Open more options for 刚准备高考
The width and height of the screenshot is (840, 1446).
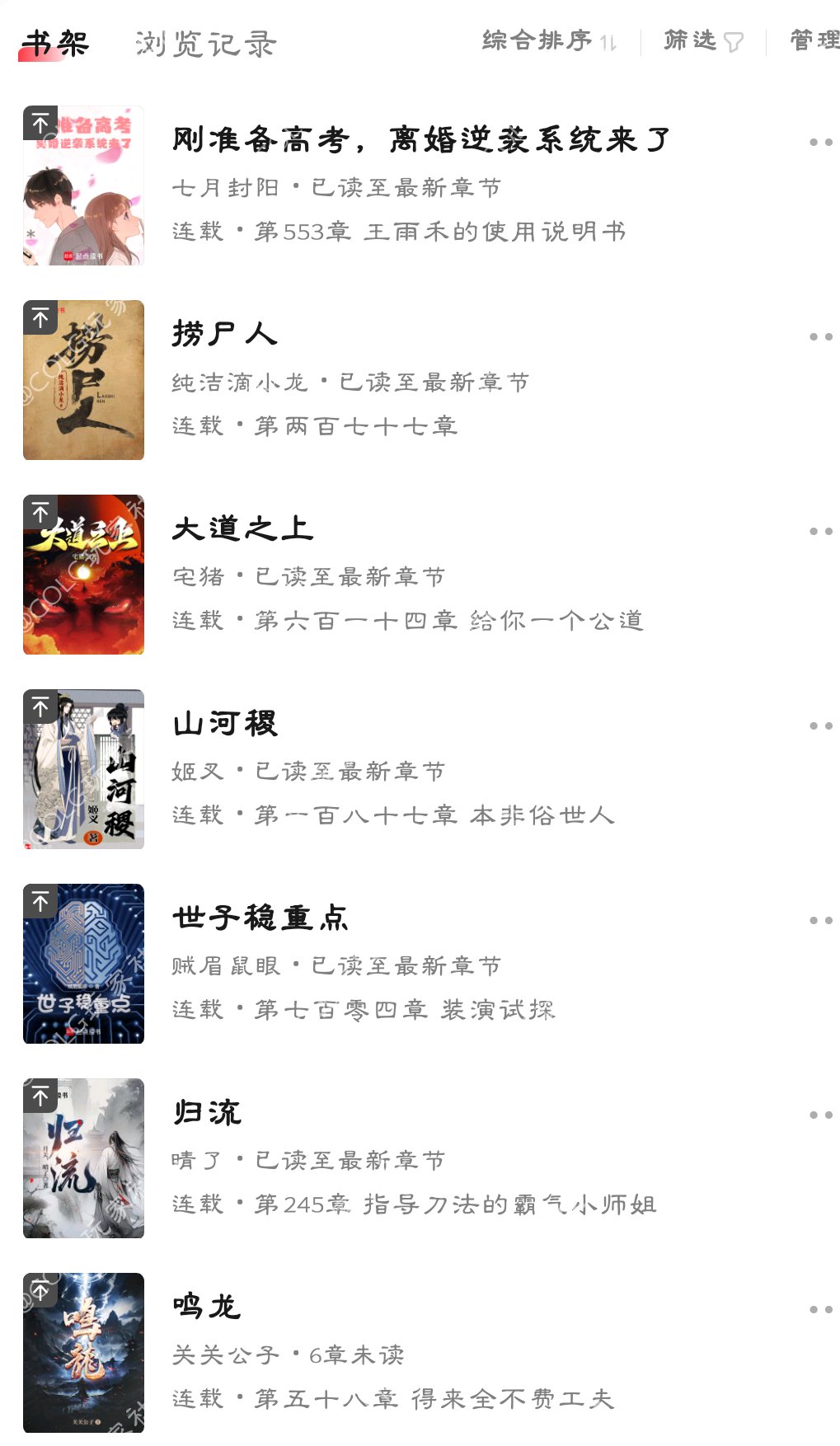pyautogui.click(x=820, y=142)
